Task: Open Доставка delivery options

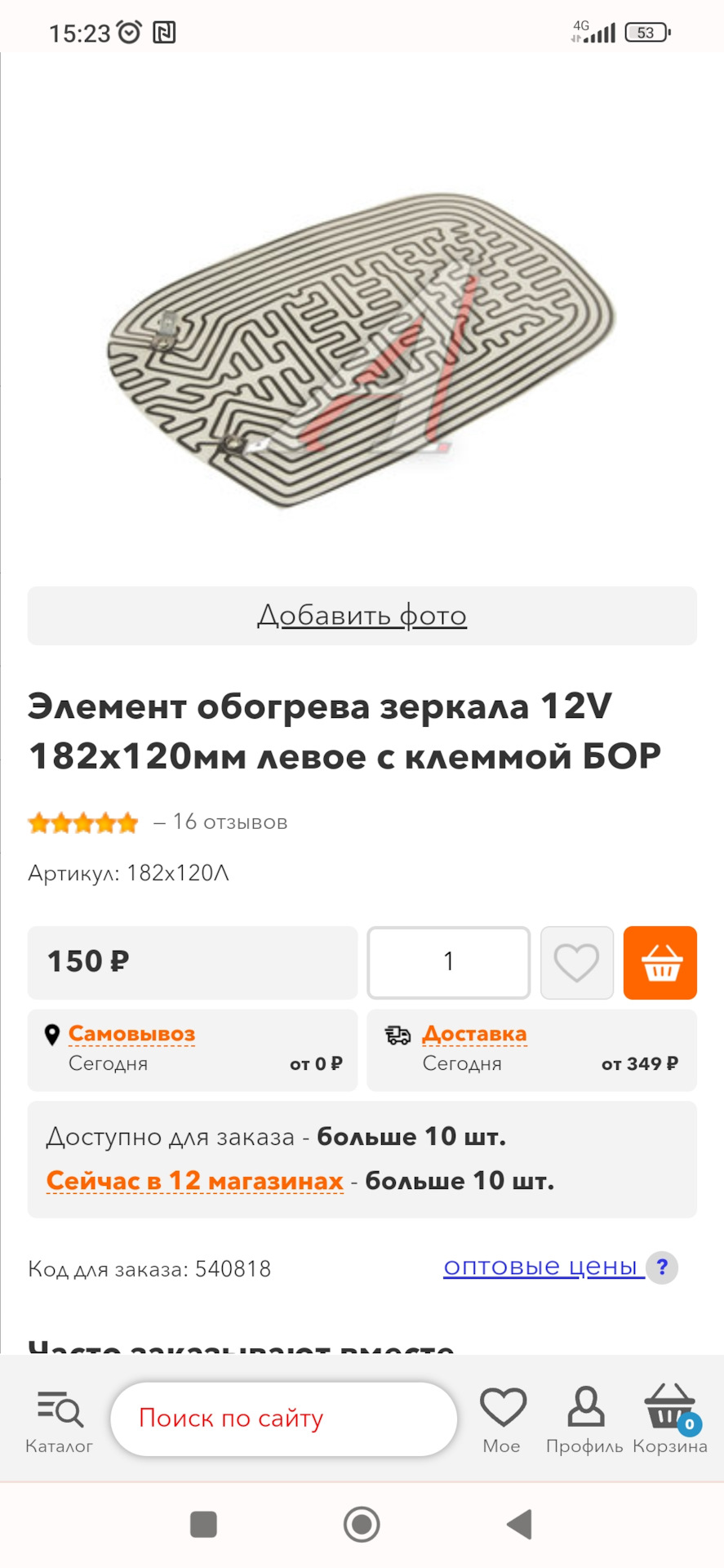Action: pyautogui.click(x=474, y=1034)
